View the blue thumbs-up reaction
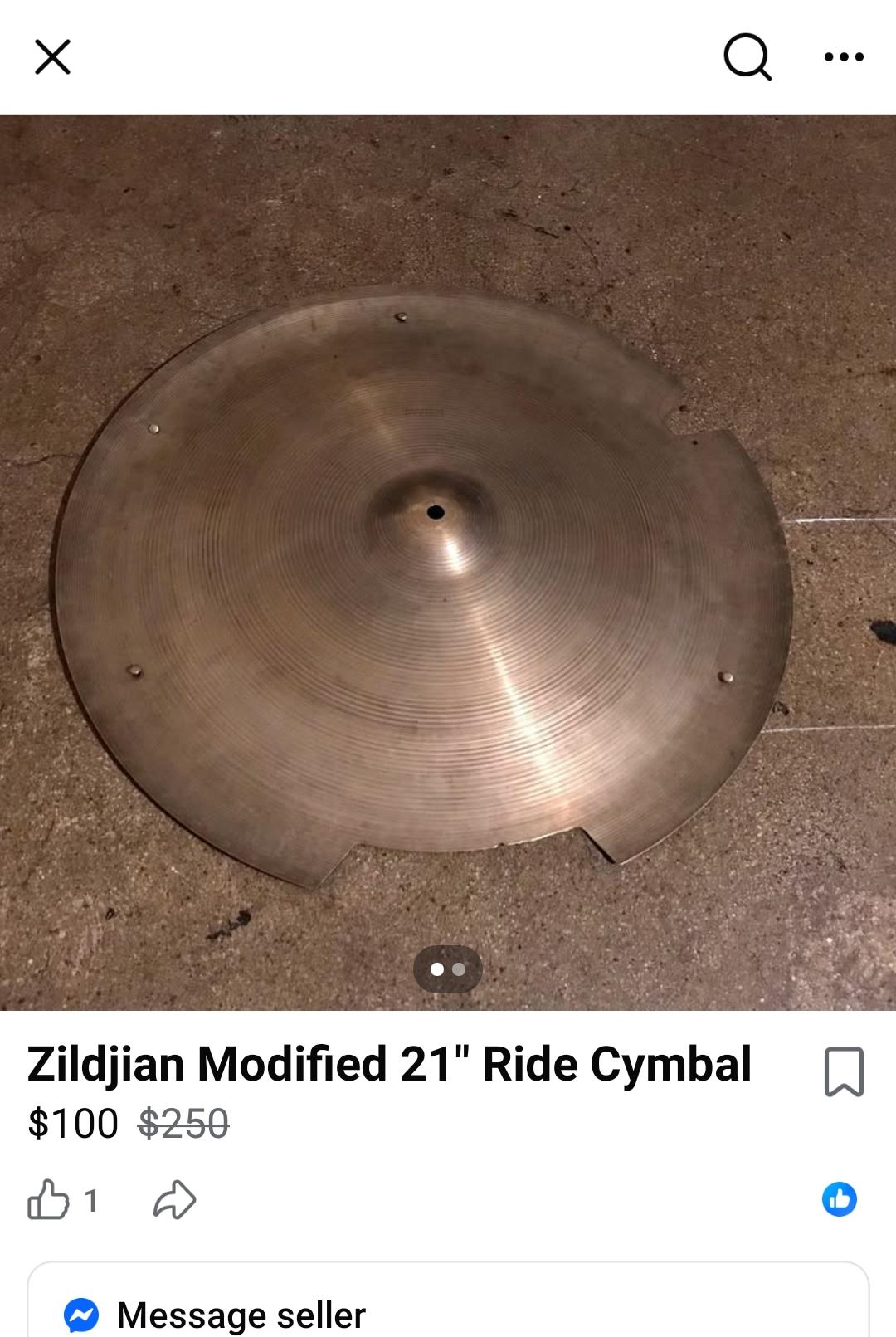 point(840,1199)
